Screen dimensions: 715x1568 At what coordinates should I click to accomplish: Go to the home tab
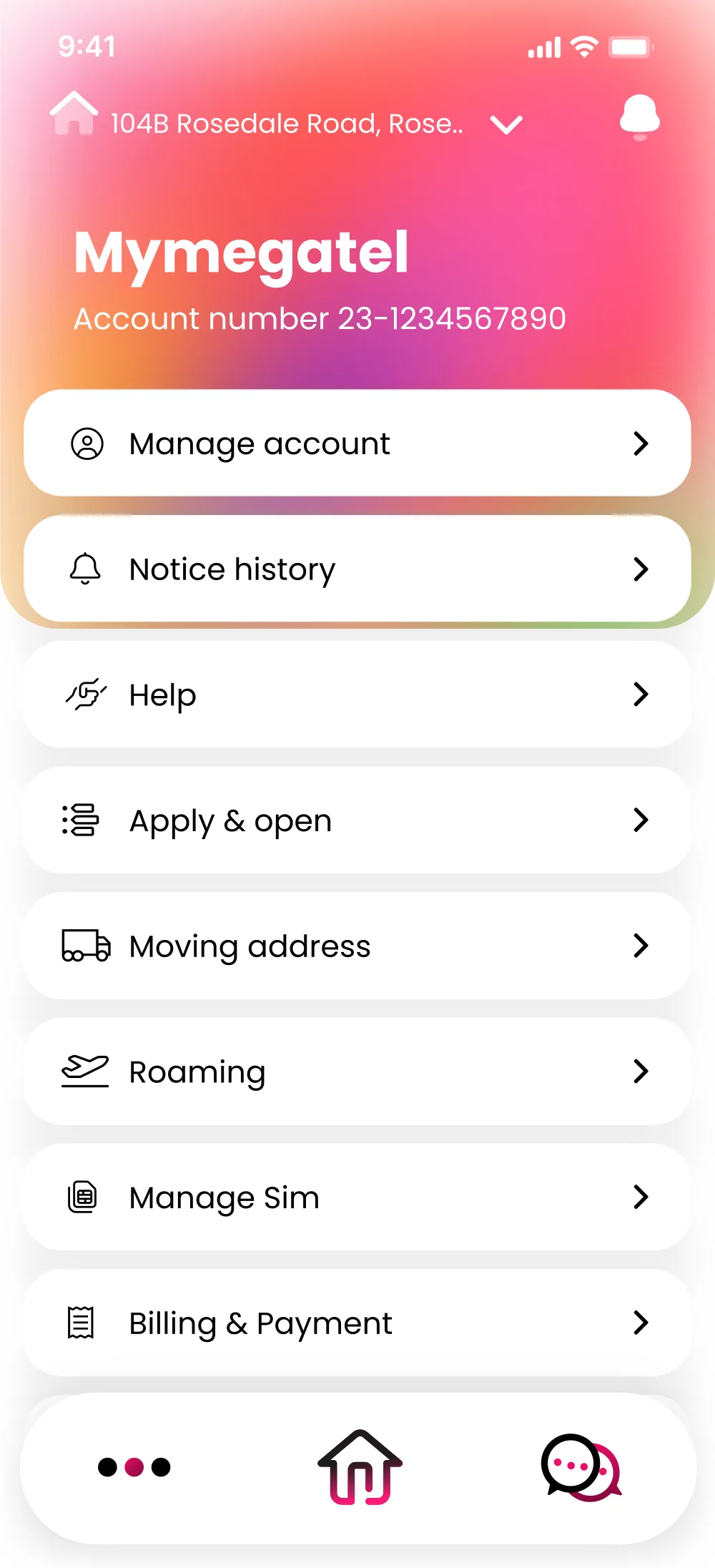[360, 1467]
